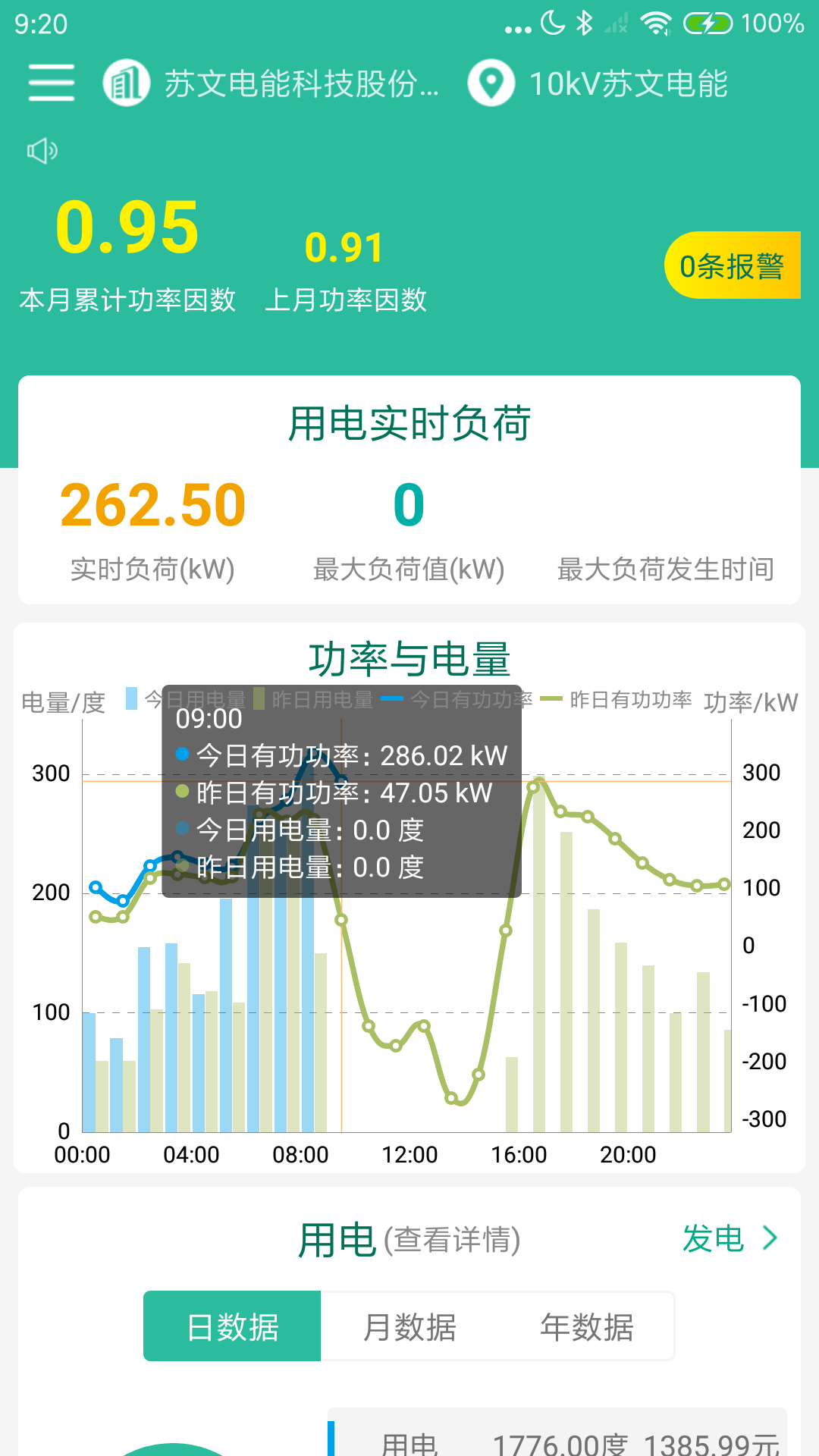Open the 10kV苏文电能 station selector

(629, 83)
